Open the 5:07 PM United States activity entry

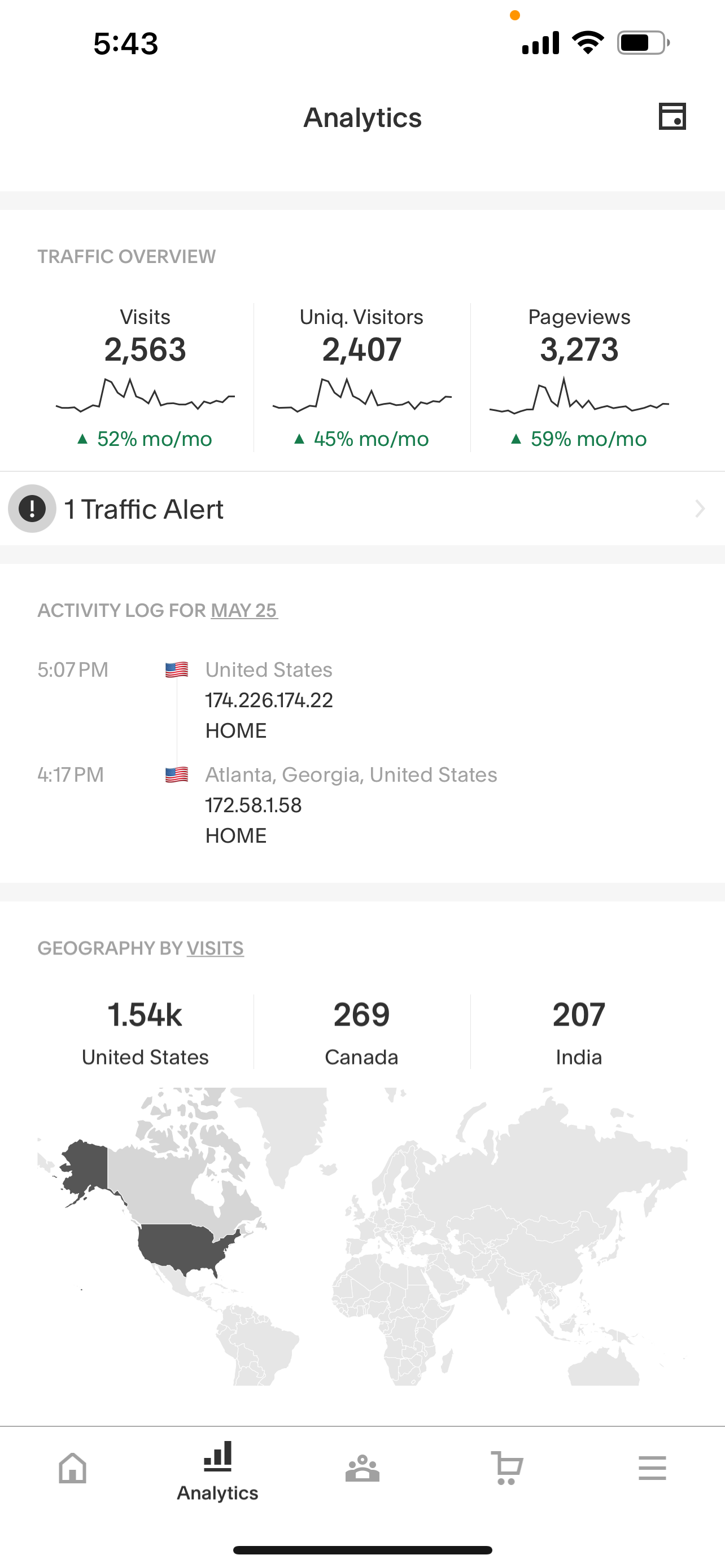click(x=362, y=700)
